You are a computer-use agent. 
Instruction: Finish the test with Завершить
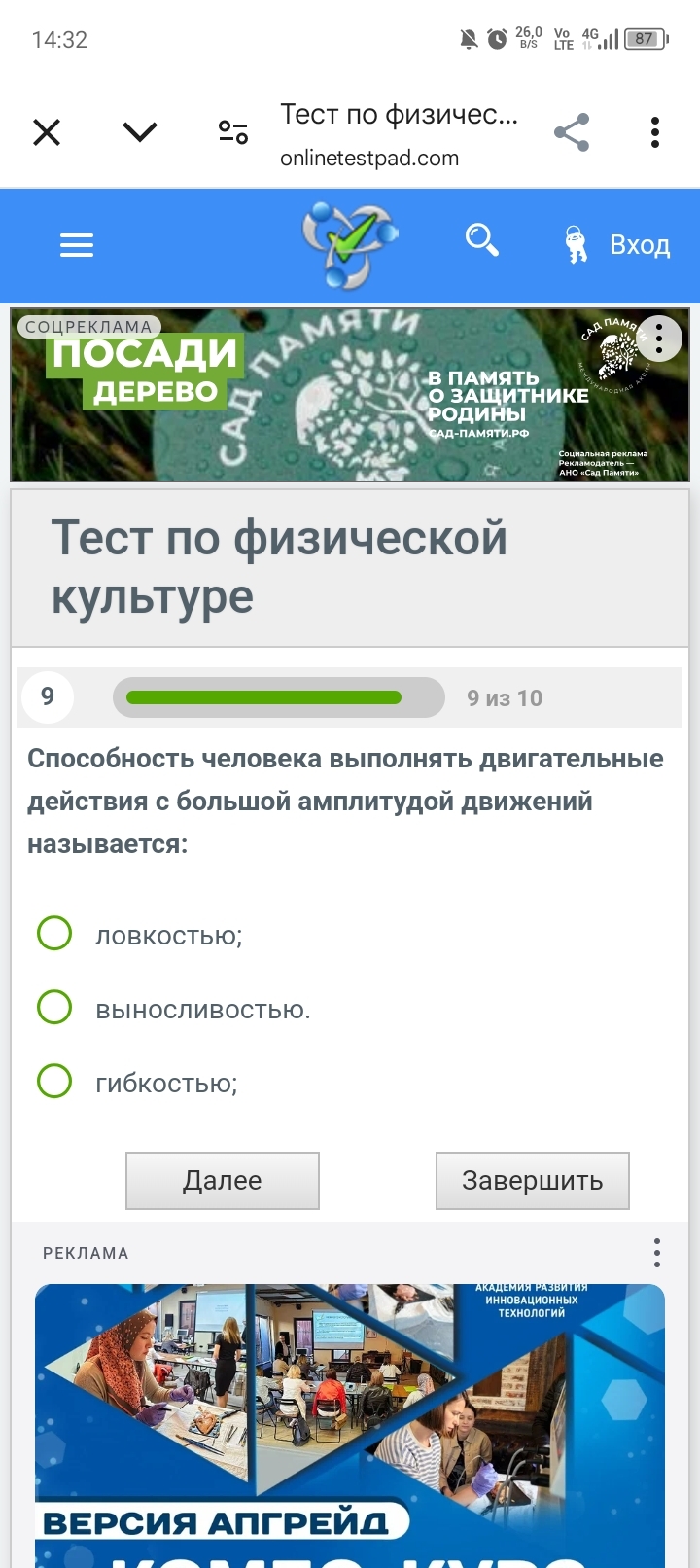[x=533, y=1181]
